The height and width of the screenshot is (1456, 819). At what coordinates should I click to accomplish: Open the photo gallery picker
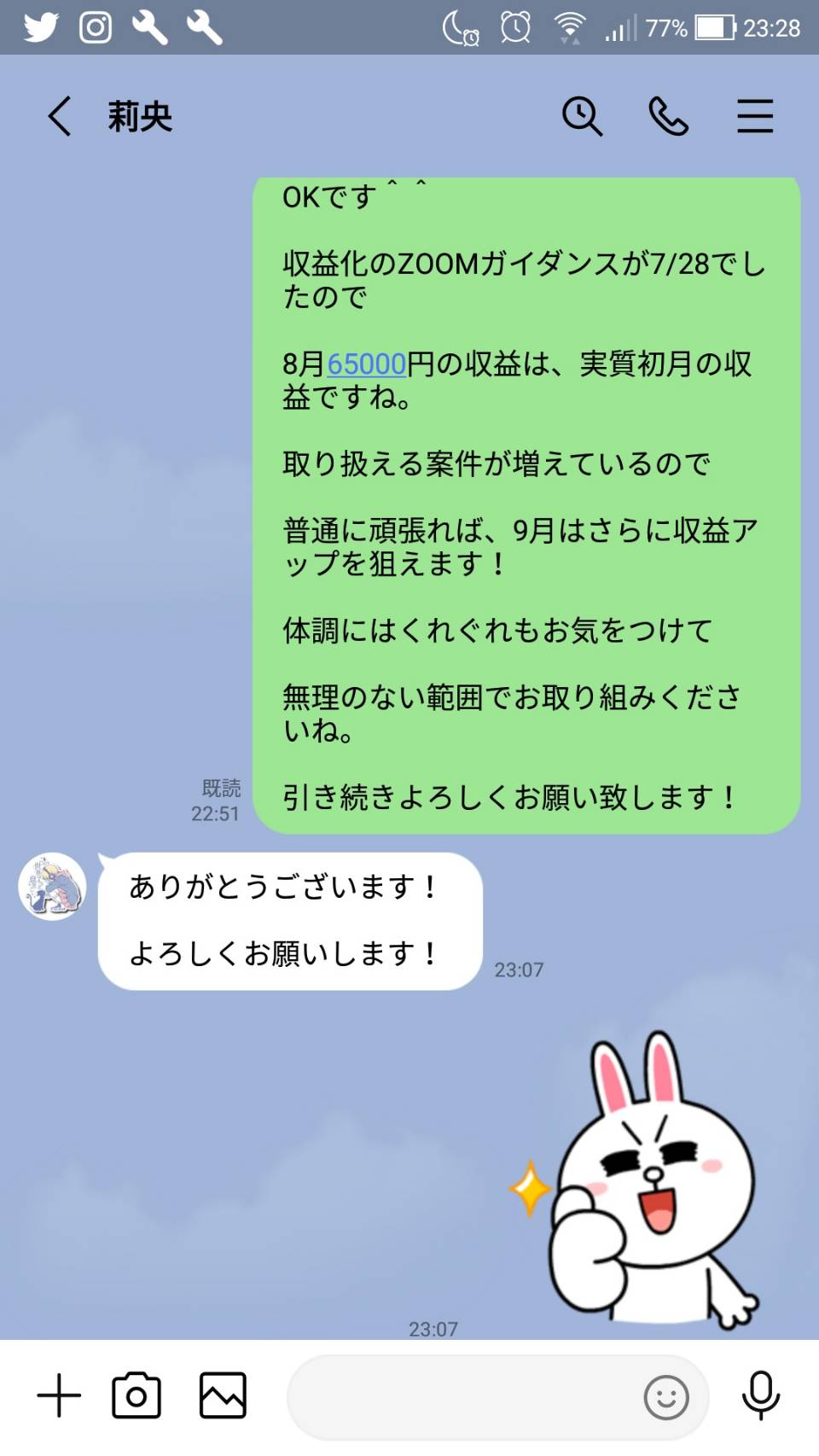[x=223, y=1395]
